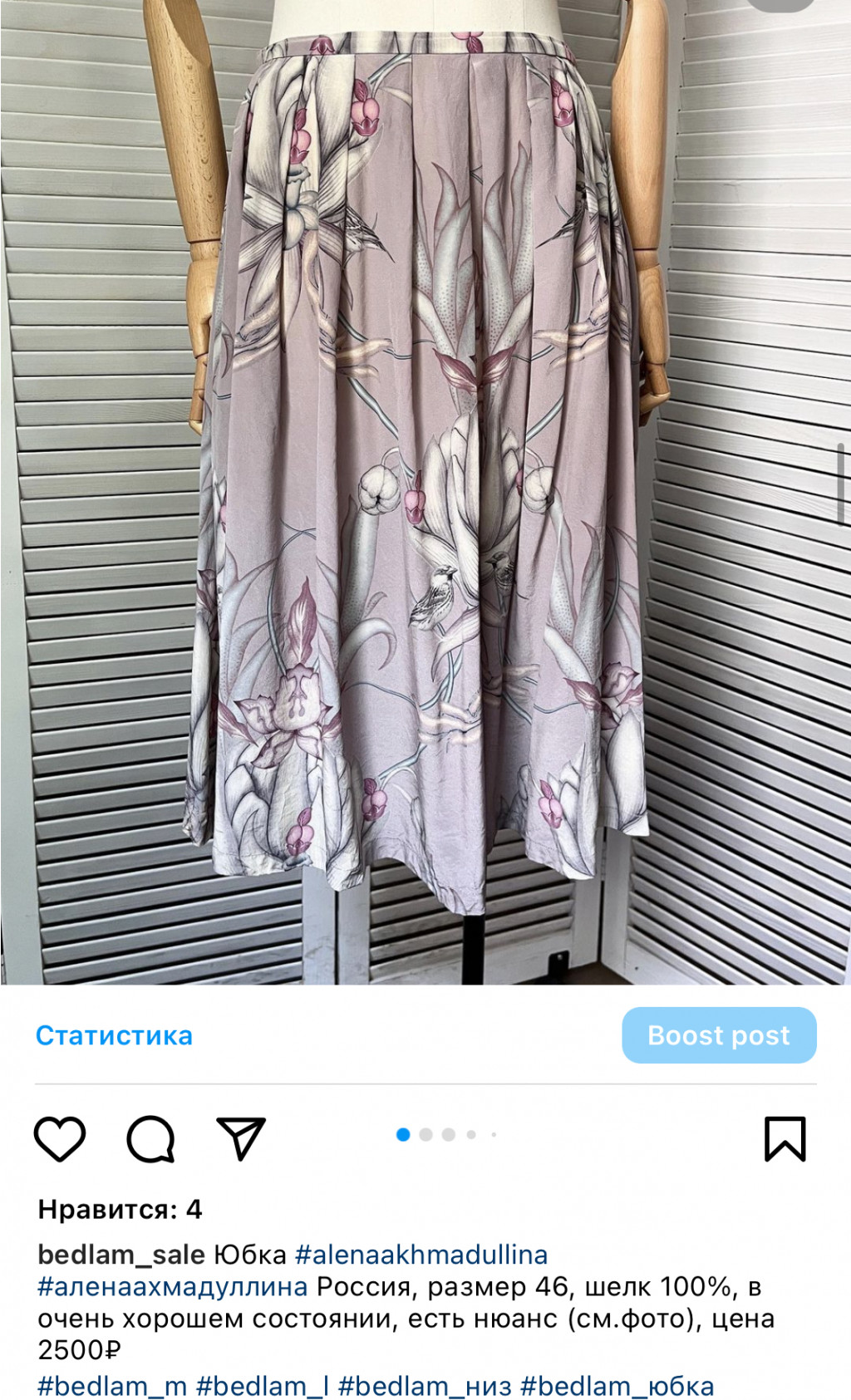This screenshot has height=1400, width=851.
Task: Share the post via paper plane icon
Action: 241,1138
